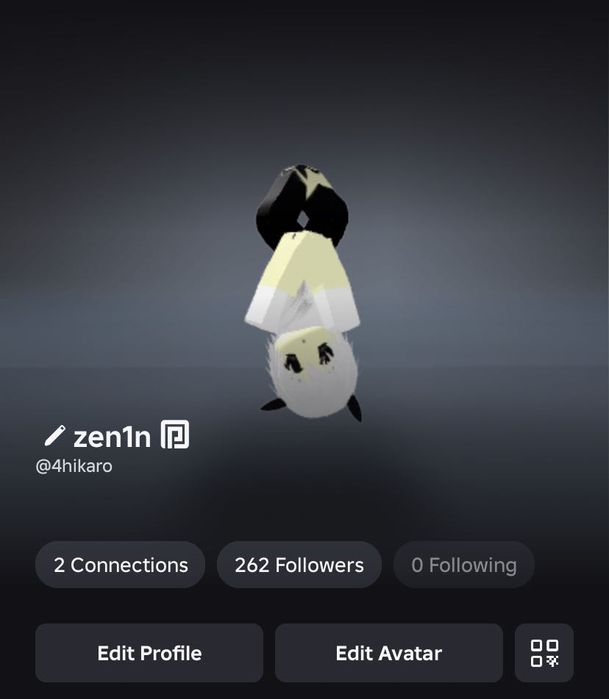Show the profile QR code
Screen dimensions: 609x699
(544, 653)
